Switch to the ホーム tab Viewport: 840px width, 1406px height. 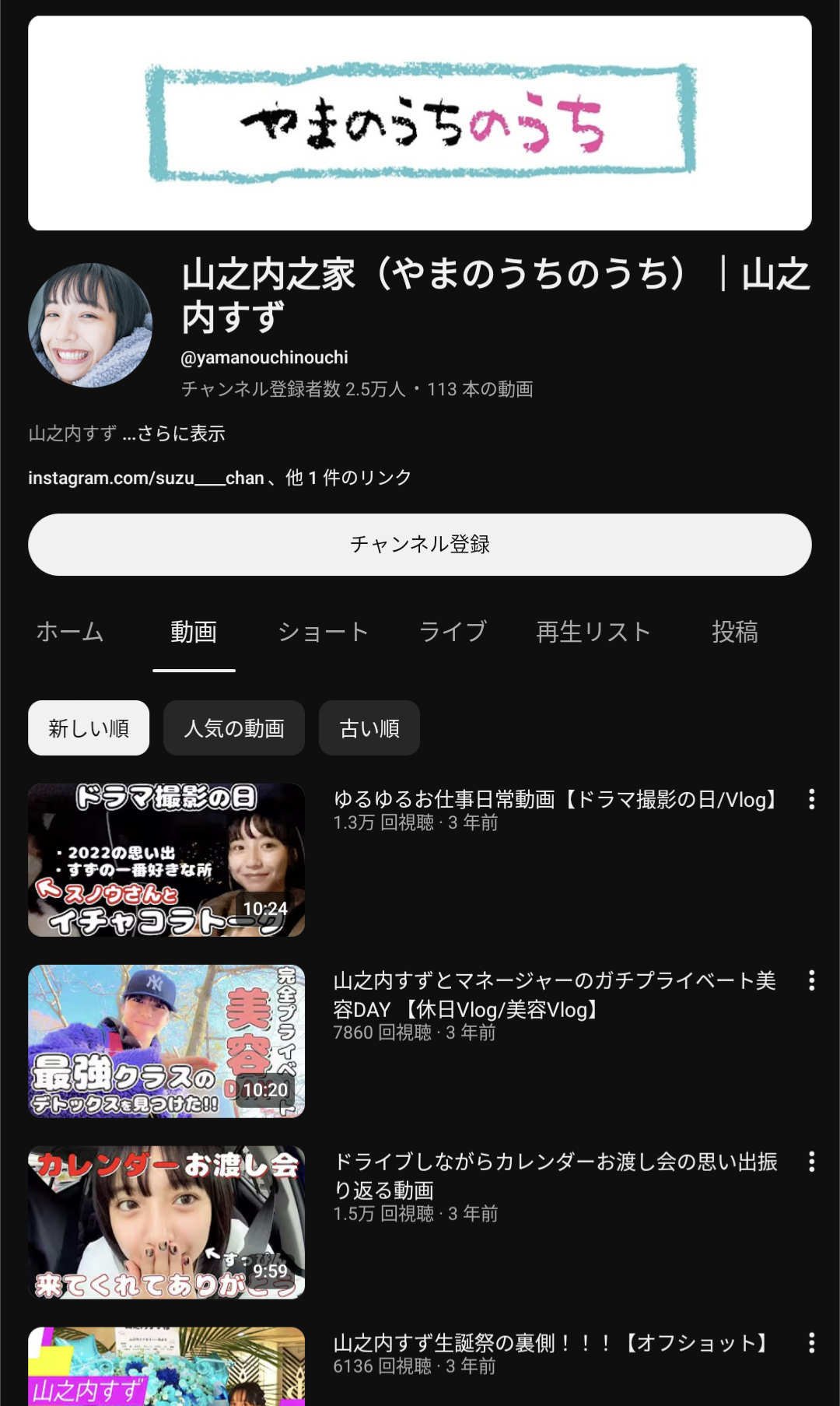click(x=70, y=632)
